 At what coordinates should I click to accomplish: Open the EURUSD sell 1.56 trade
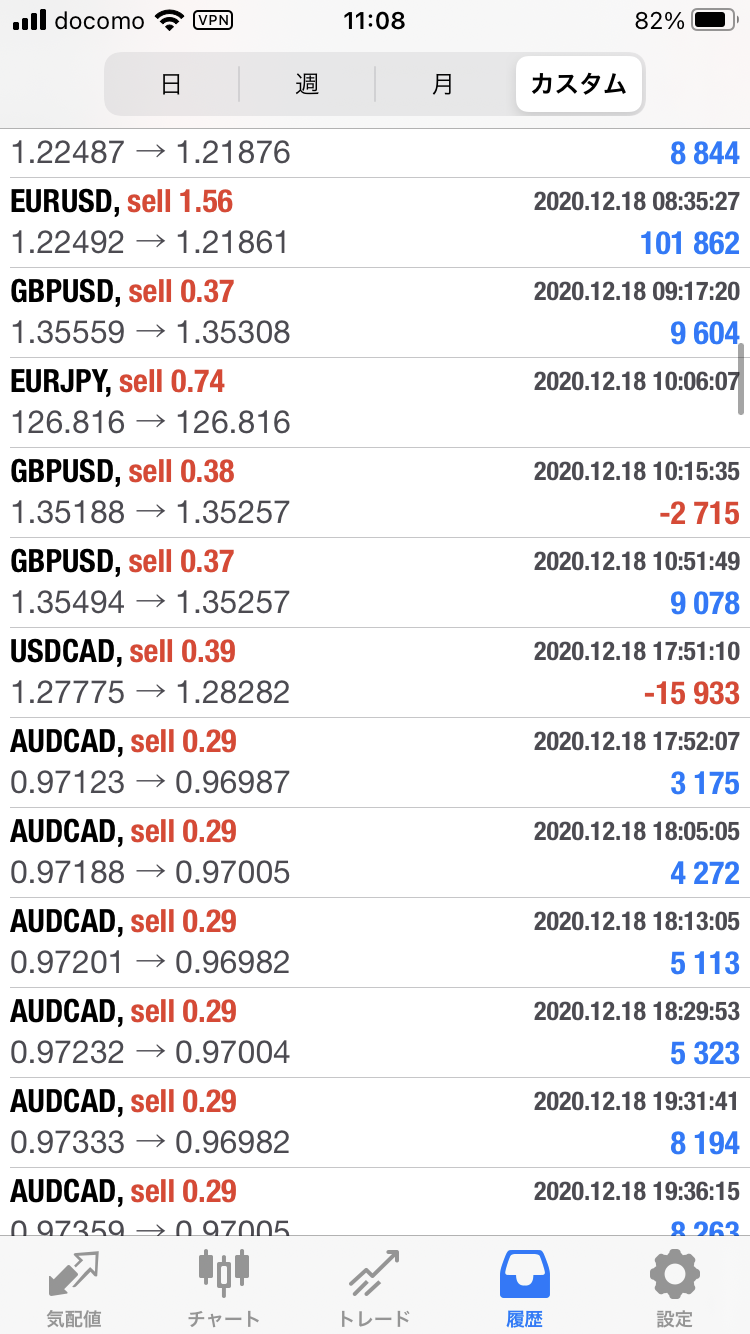click(x=375, y=223)
